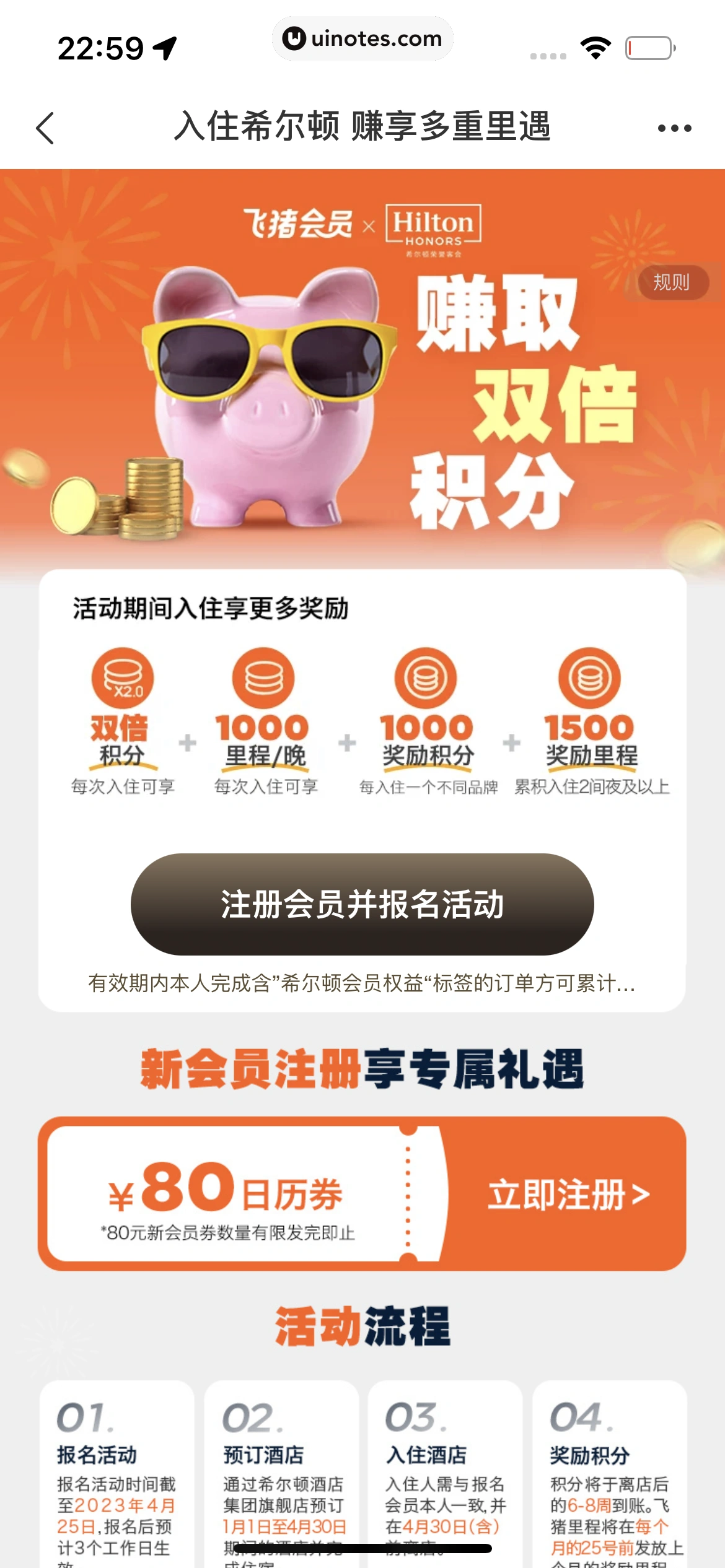This screenshot has width=725, height=1568.
Task: Go back using the top-left arrow
Action: 45,128
